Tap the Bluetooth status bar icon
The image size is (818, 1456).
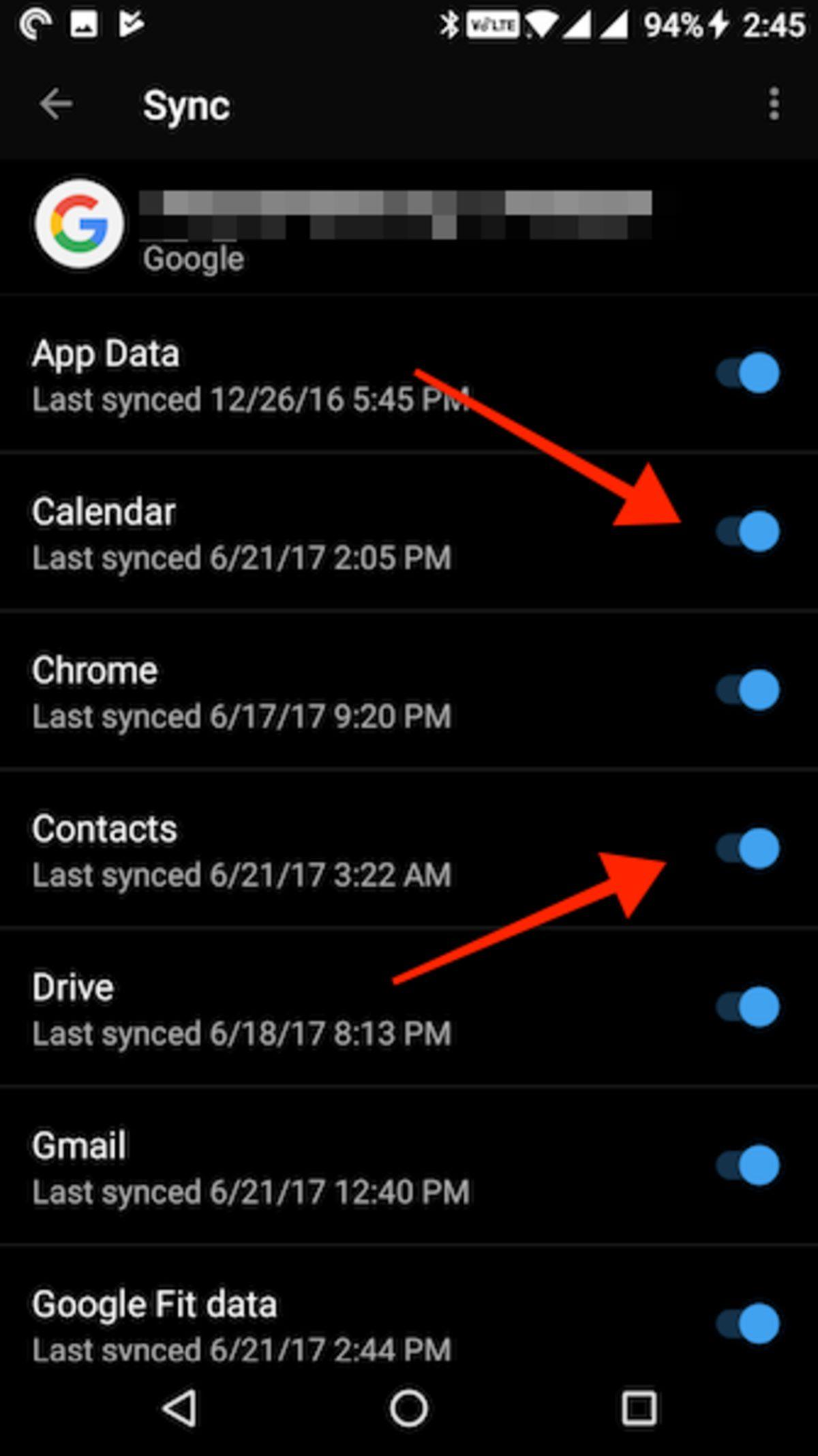[449, 23]
